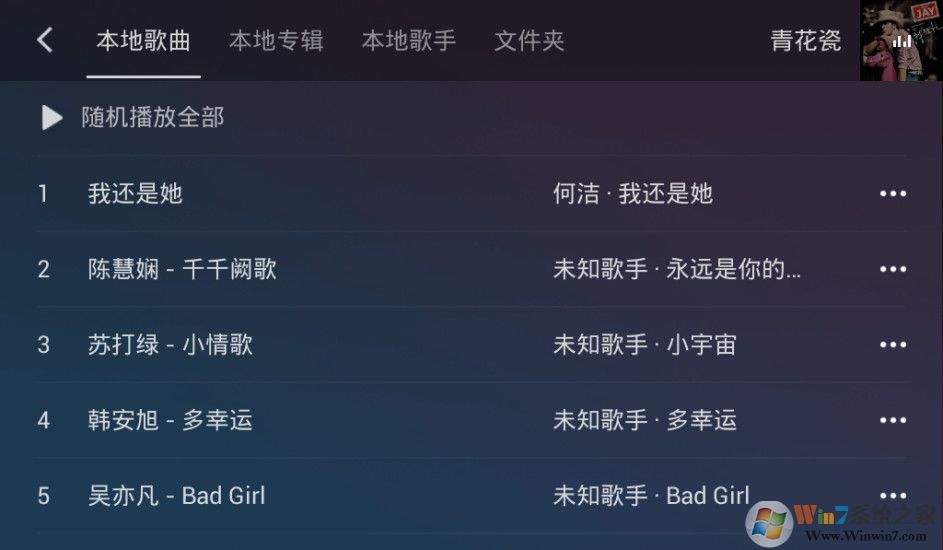
Task: Open the now playing 青花瓷 album cover
Action: [x=900, y=40]
